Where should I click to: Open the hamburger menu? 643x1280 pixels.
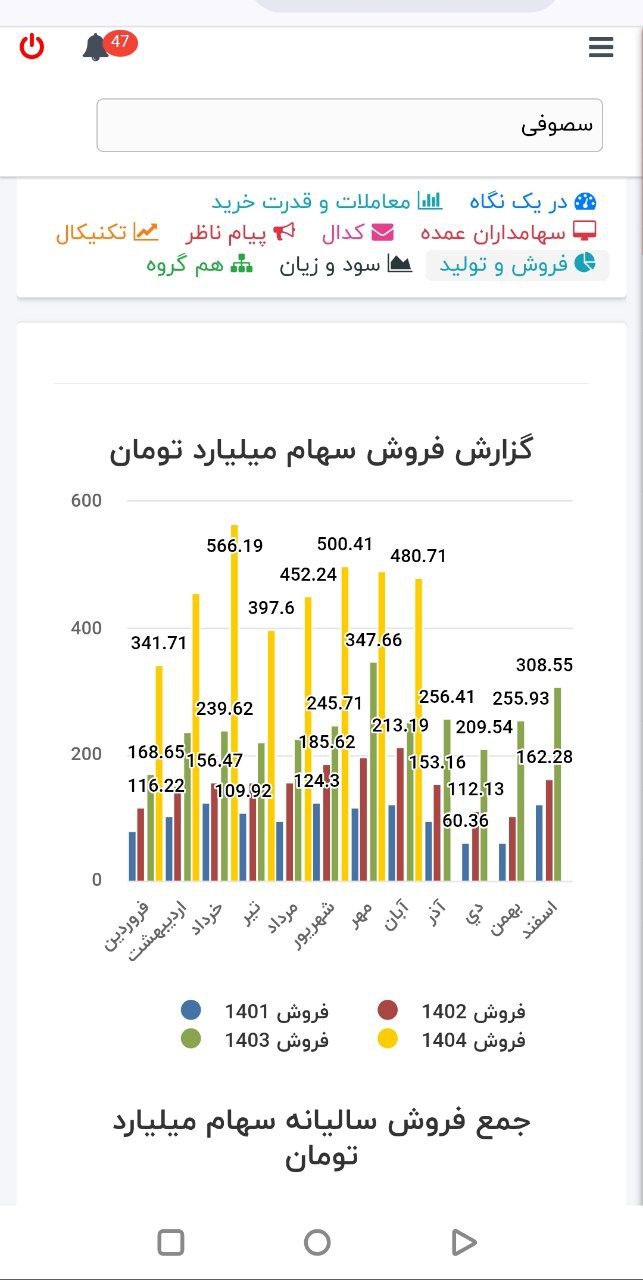pyautogui.click(x=601, y=47)
